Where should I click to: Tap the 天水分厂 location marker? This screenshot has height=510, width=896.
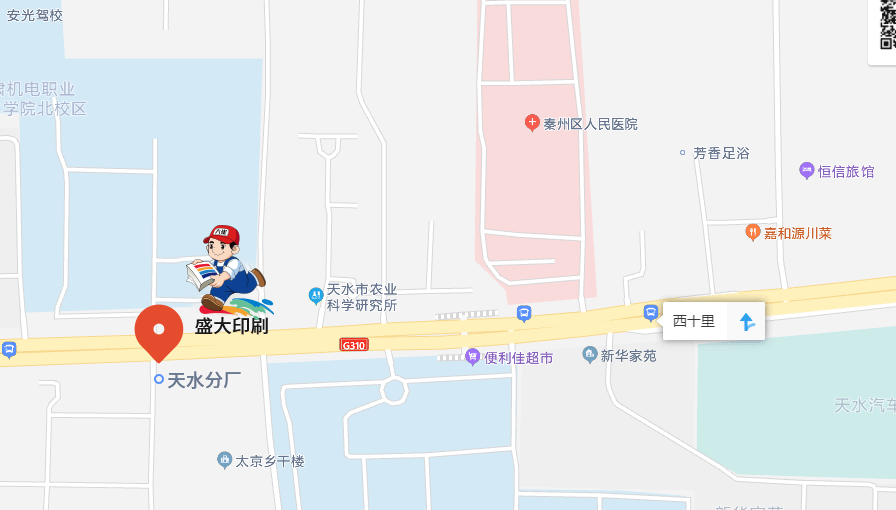point(159,379)
